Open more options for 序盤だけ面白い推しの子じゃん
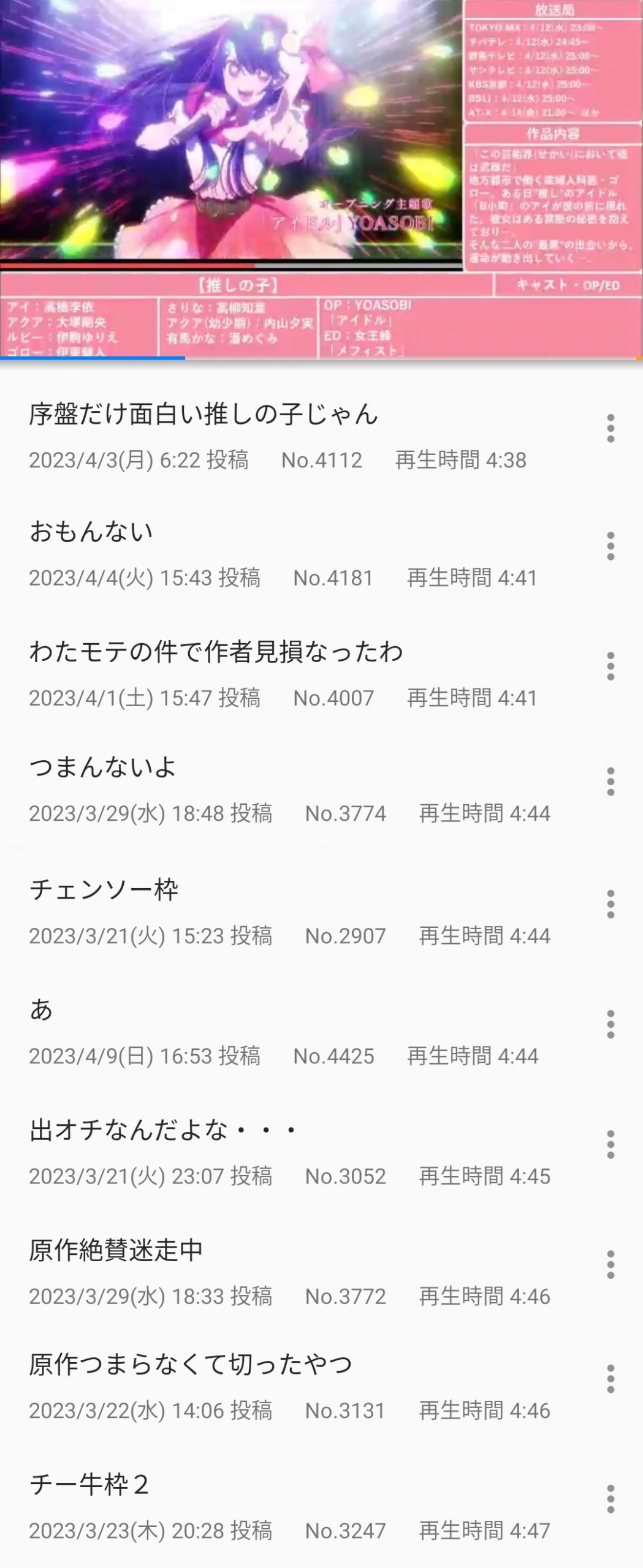 pyautogui.click(x=611, y=428)
